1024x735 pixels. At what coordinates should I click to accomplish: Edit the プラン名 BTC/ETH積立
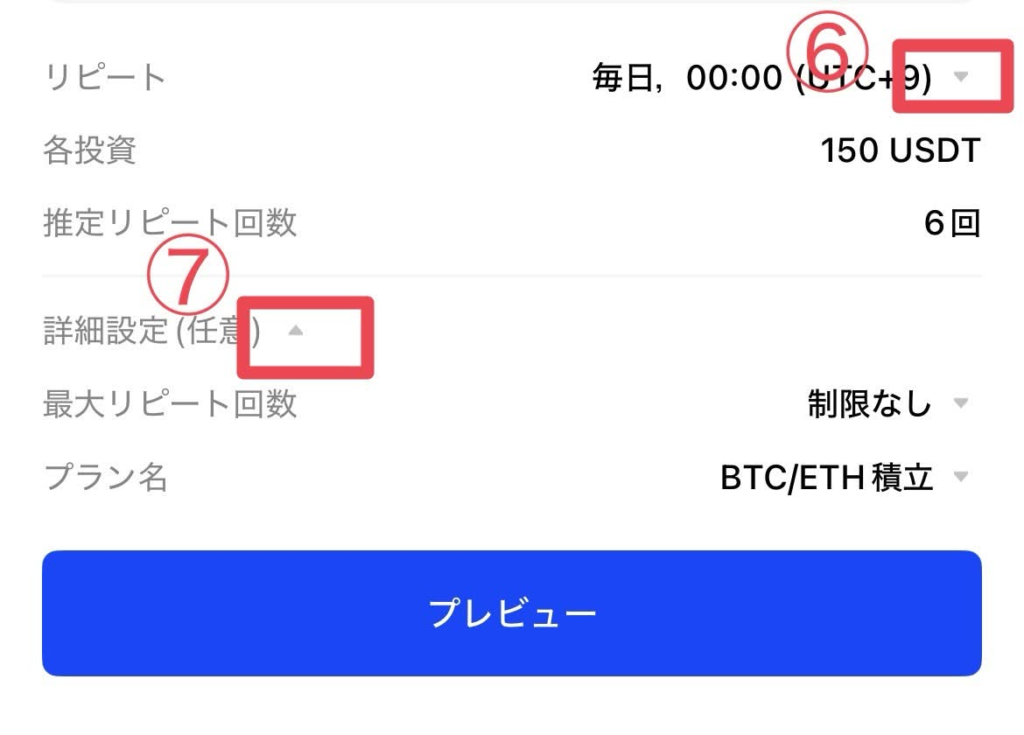960,478
